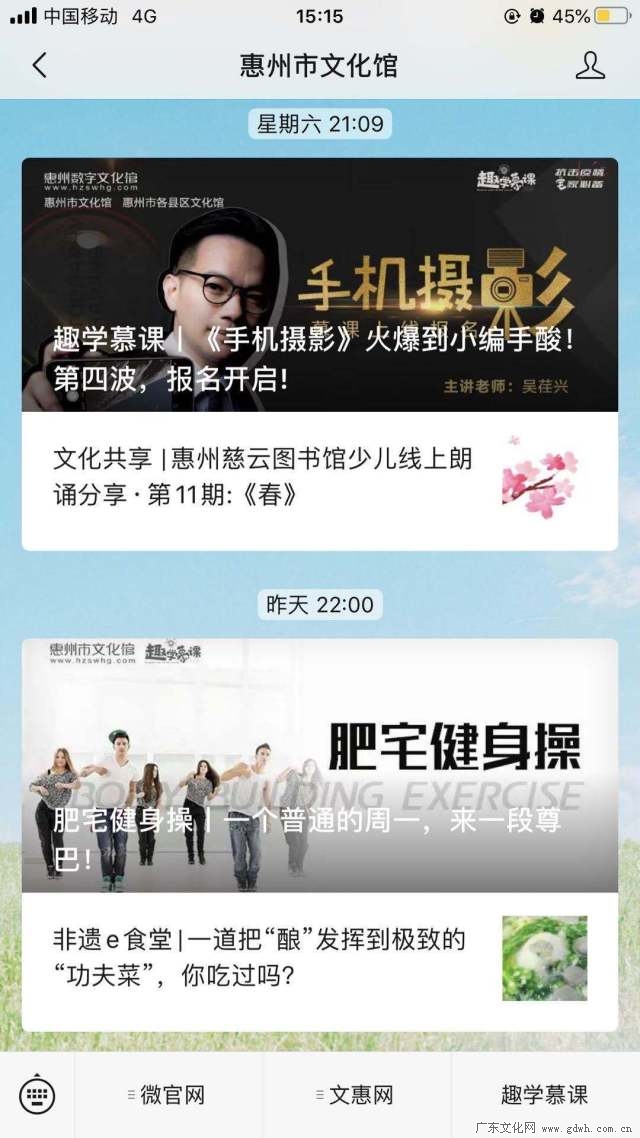The width and height of the screenshot is (640, 1138).
Task: Expand the 微官网 menu
Action: 168,1095
